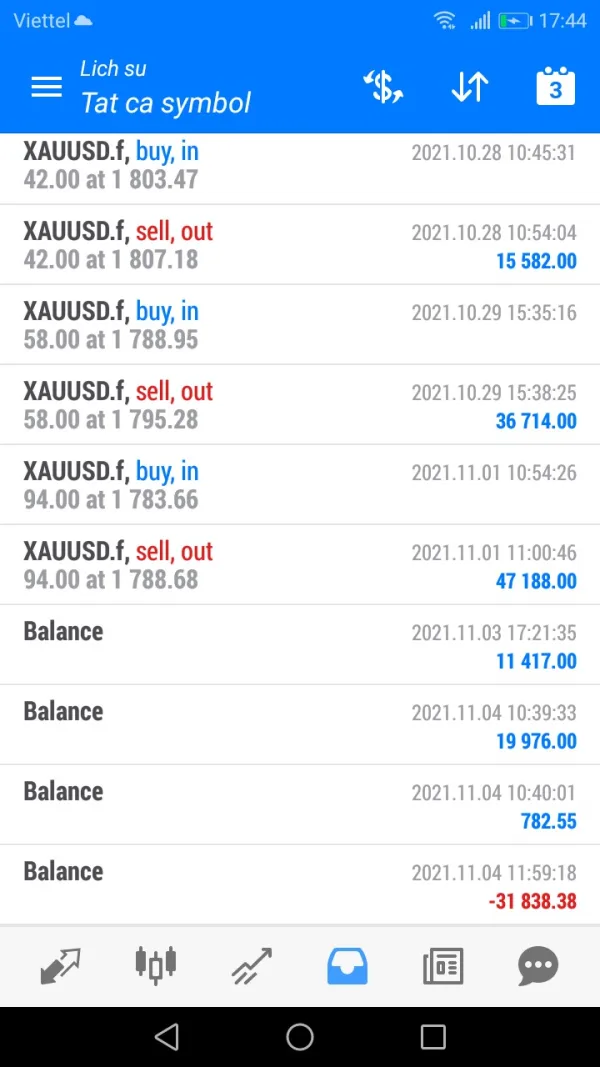
Task: Open the symbol filter dollar icon
Action: 382,87
